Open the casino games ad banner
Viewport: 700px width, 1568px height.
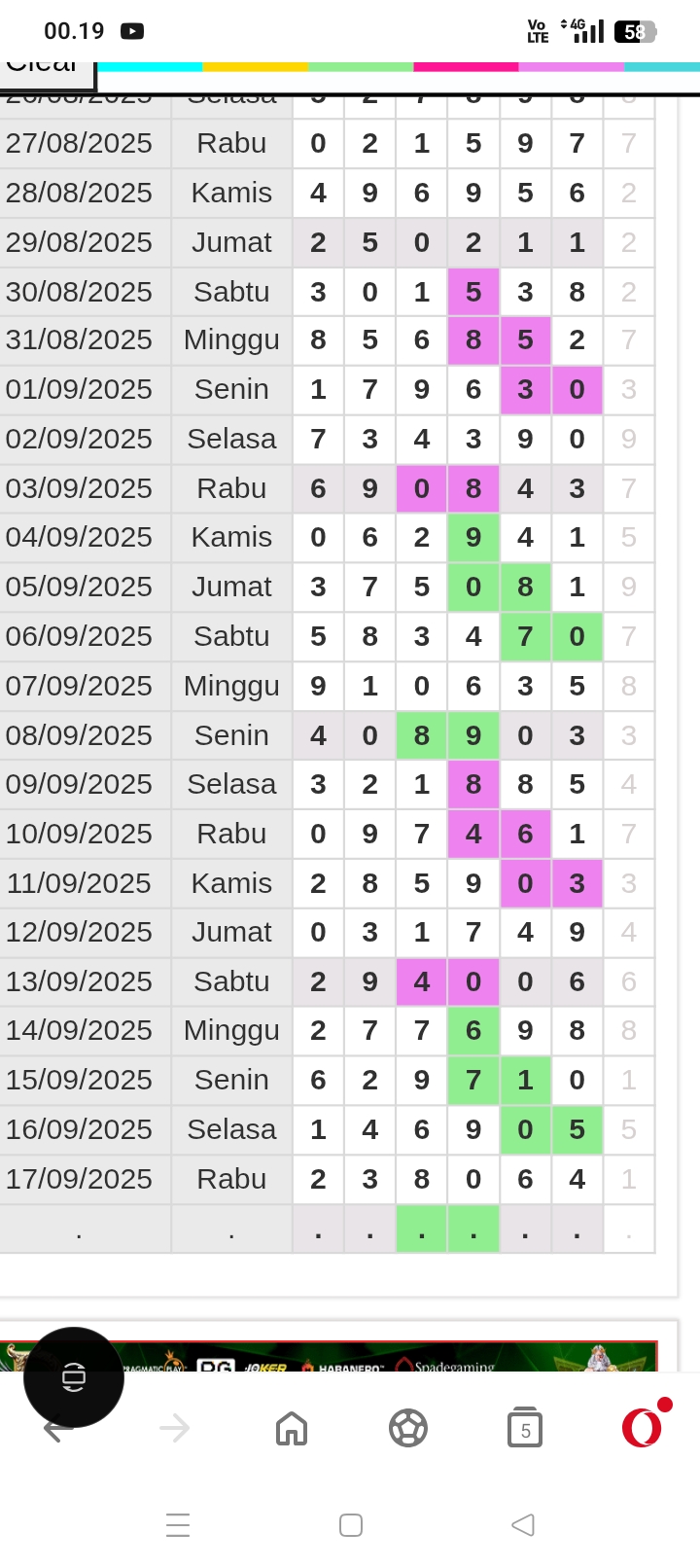click(x=389, y=1358)
